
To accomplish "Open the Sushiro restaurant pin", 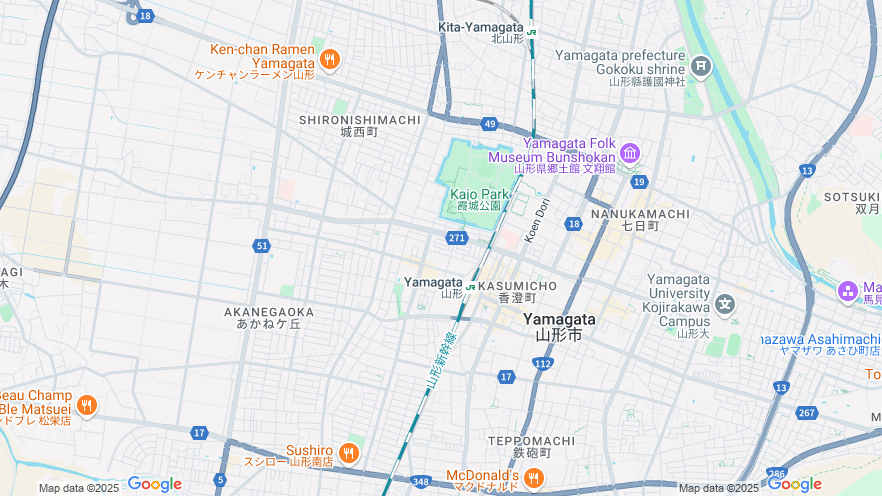I will pos(348,453).
